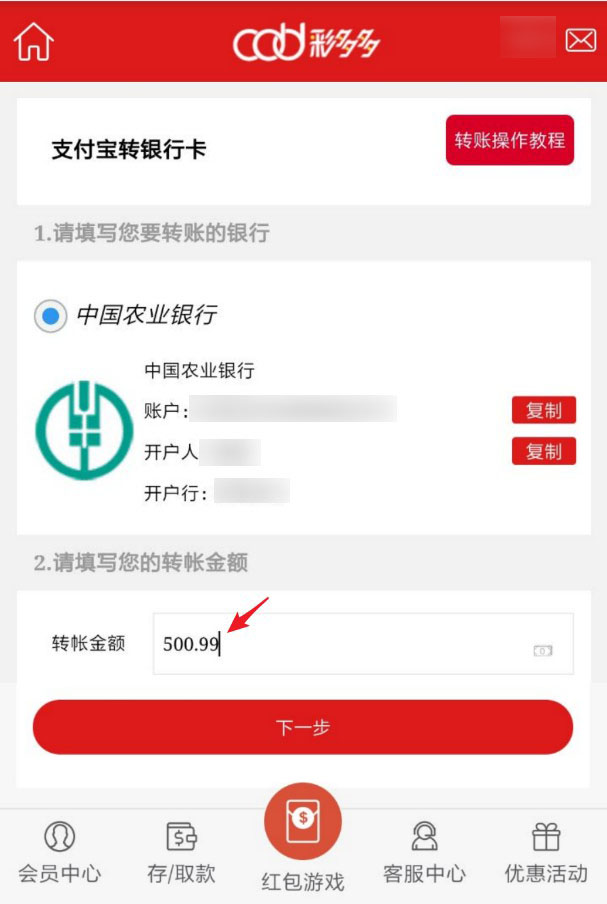Viewport: 607px width, 904px height.
Task: Tap the 下一步 button
Action: 302,727
